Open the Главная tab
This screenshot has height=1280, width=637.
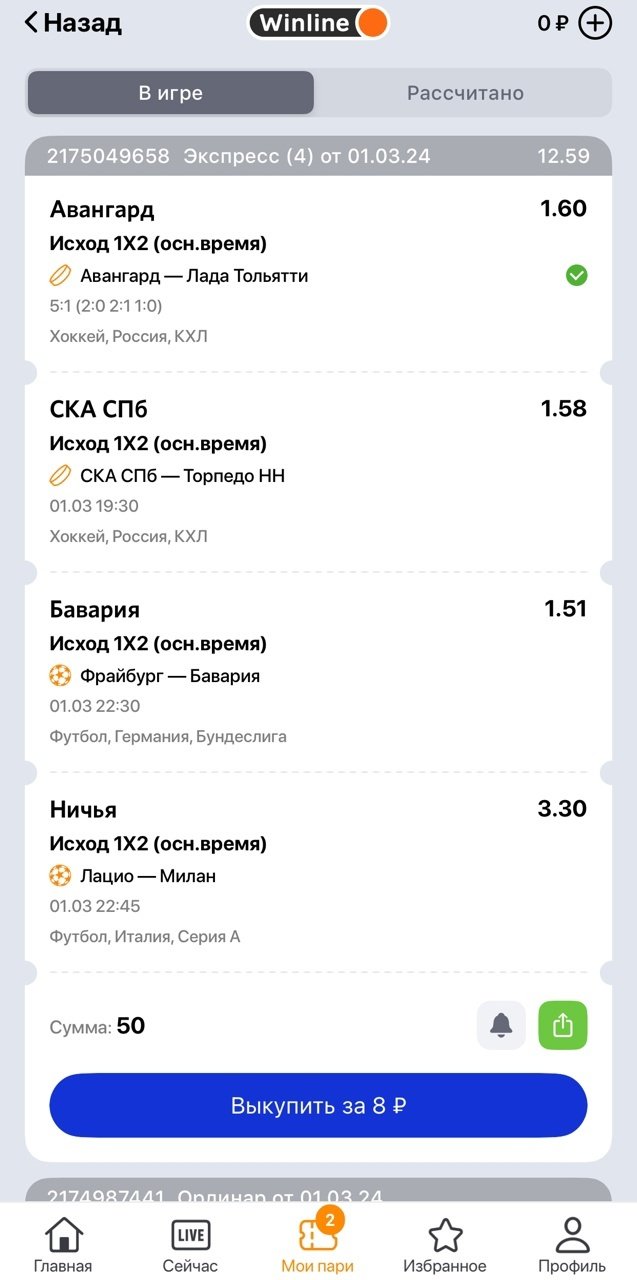point(63,1244)
